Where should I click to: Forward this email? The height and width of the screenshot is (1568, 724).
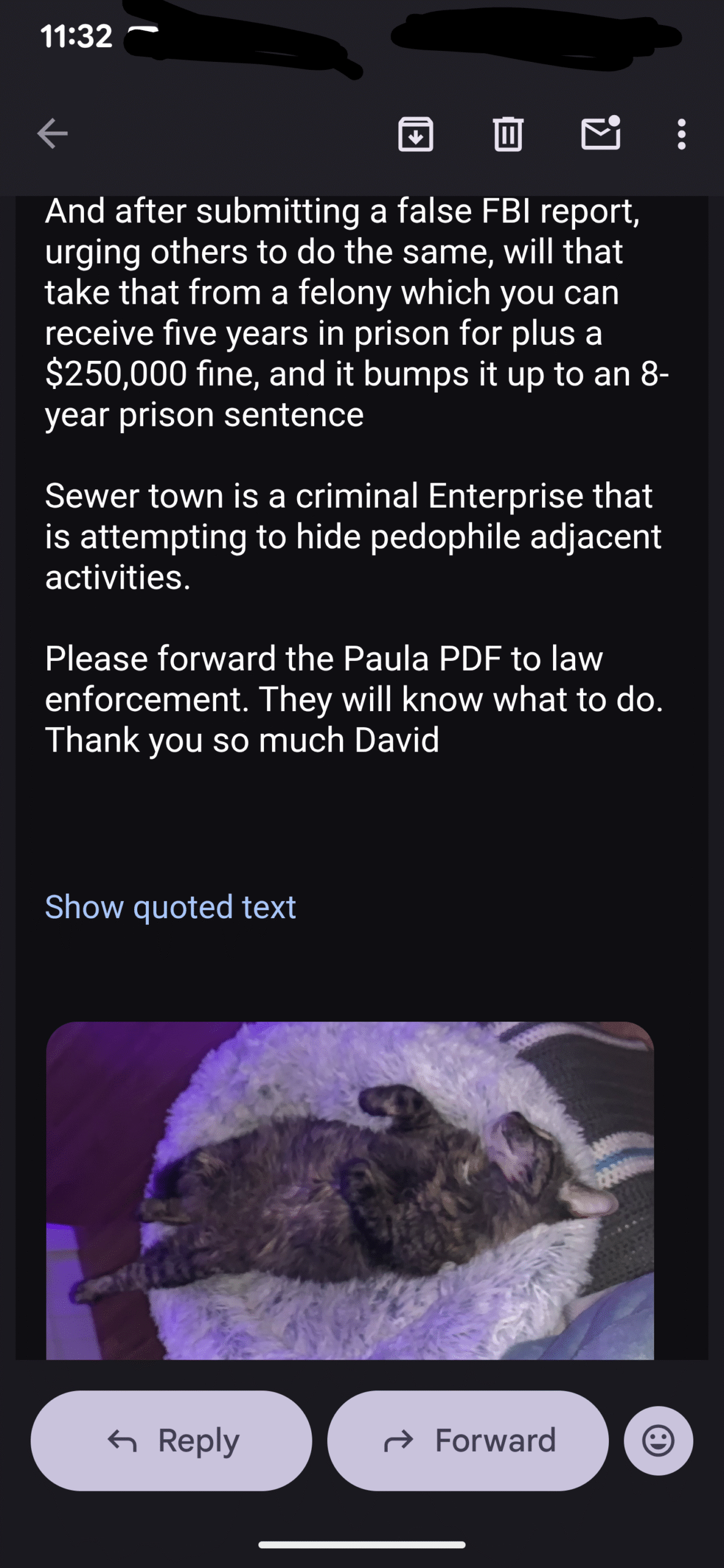tap(468, 1441)
